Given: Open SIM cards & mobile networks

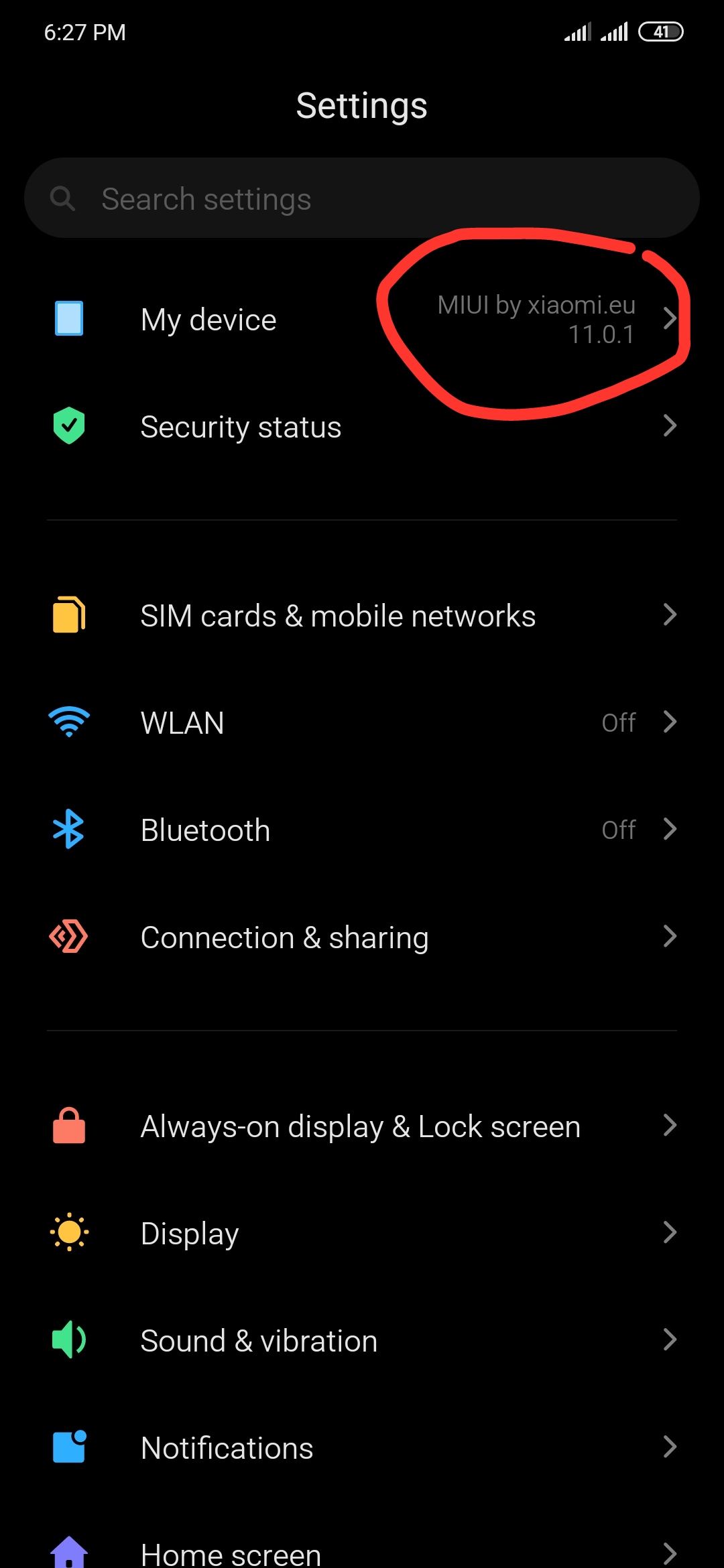Looking at the screenshot, I should (362, 615).
